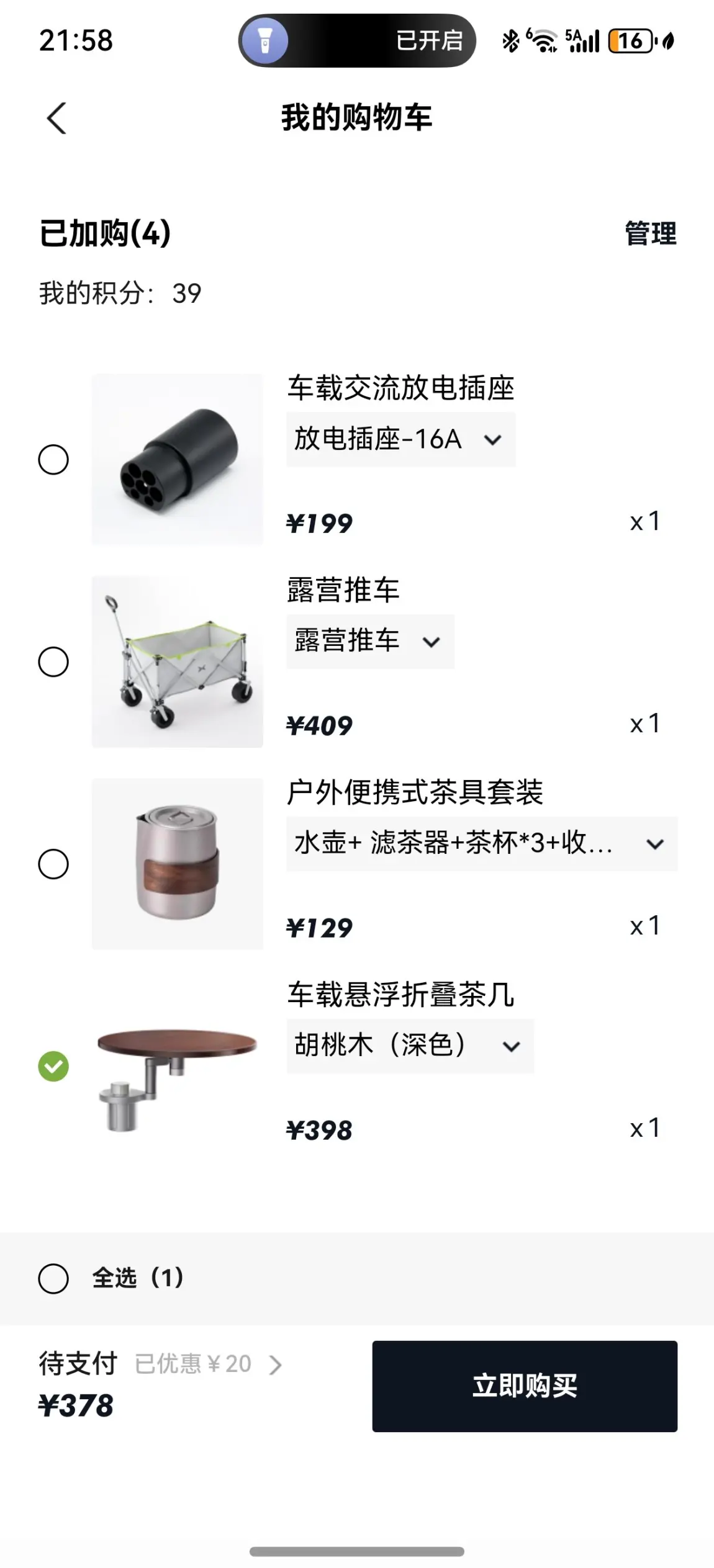View the tea set product image

coord(178,864)
